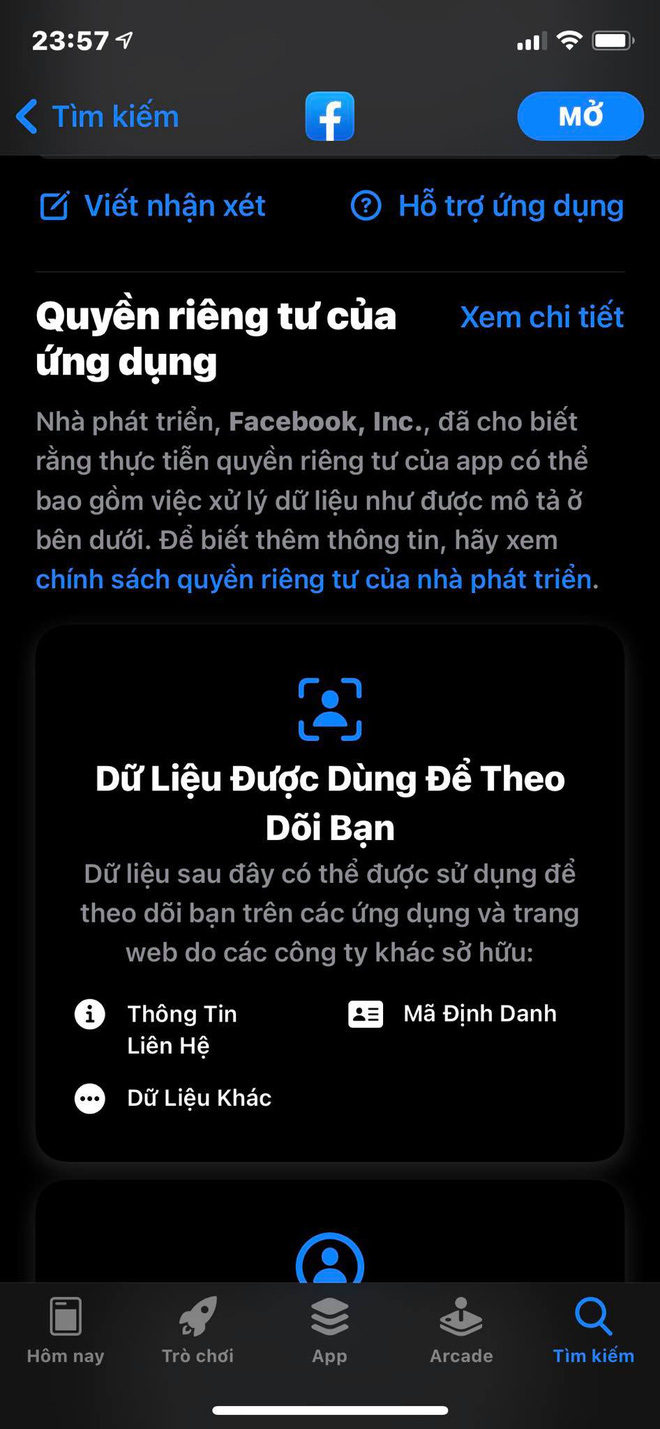Switch to the Hôm nay tab
This screenshot has width=660, height=1429.
(66, 1331)
